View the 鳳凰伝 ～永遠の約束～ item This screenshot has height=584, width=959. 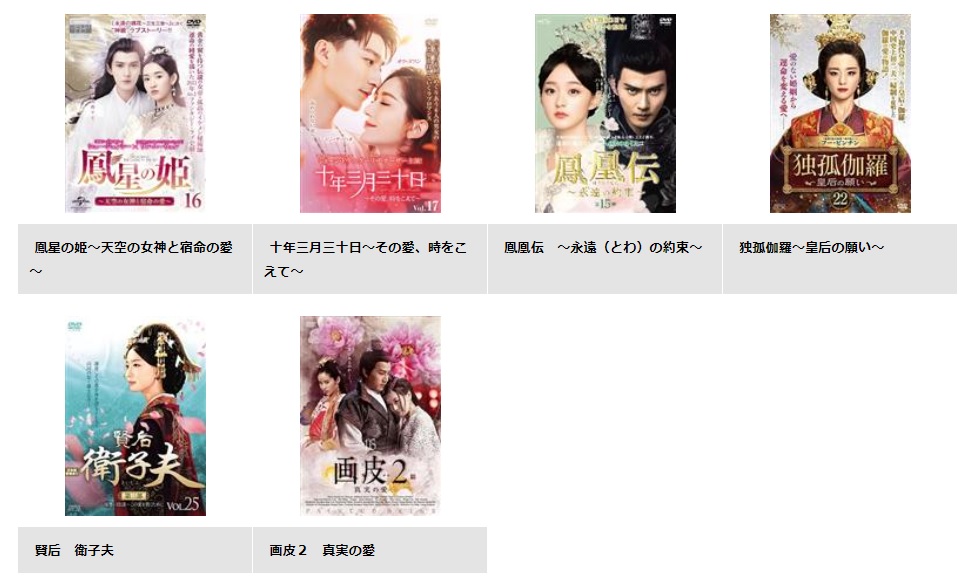click(605, 113)
